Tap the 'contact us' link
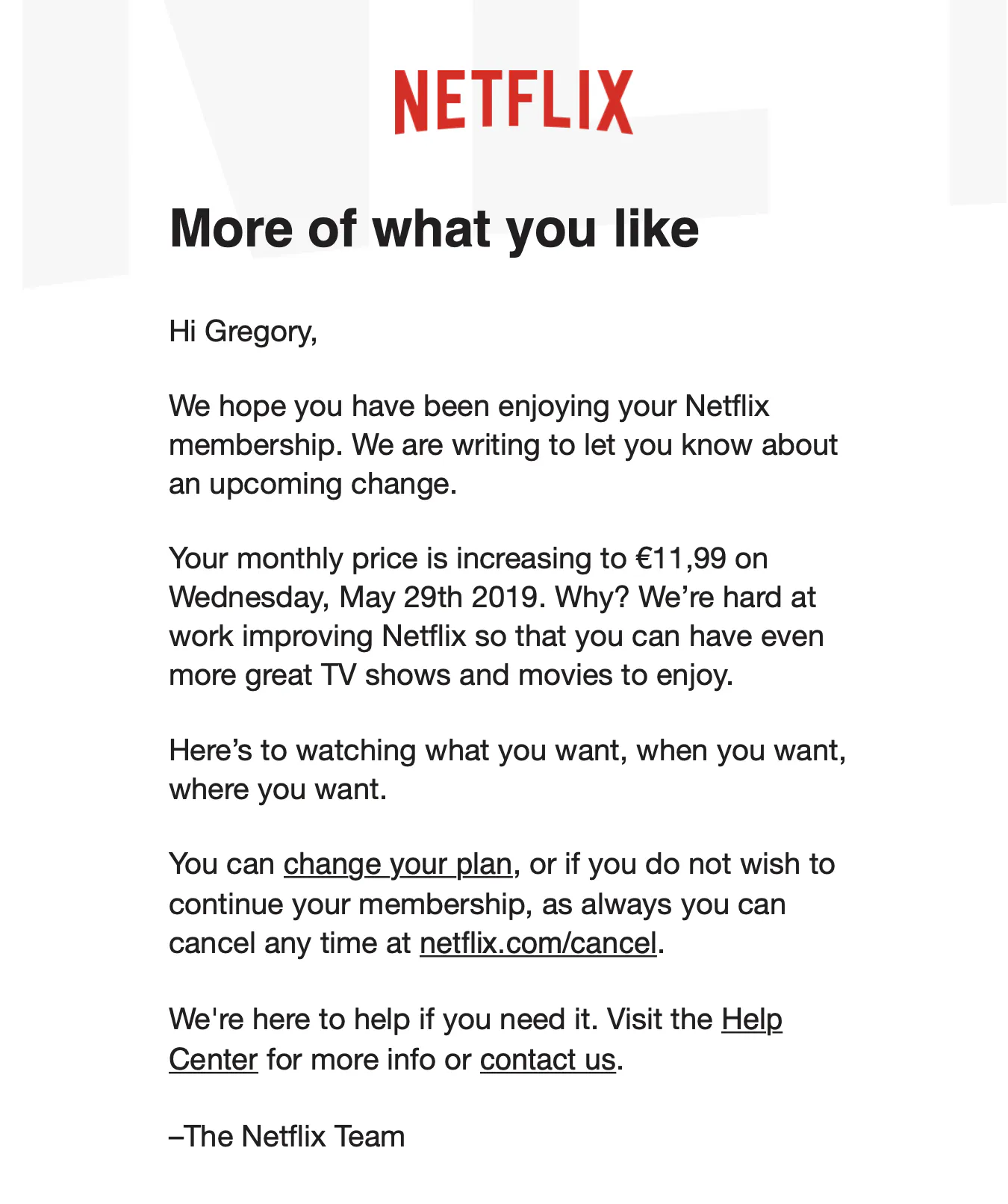 (547, 1060)
